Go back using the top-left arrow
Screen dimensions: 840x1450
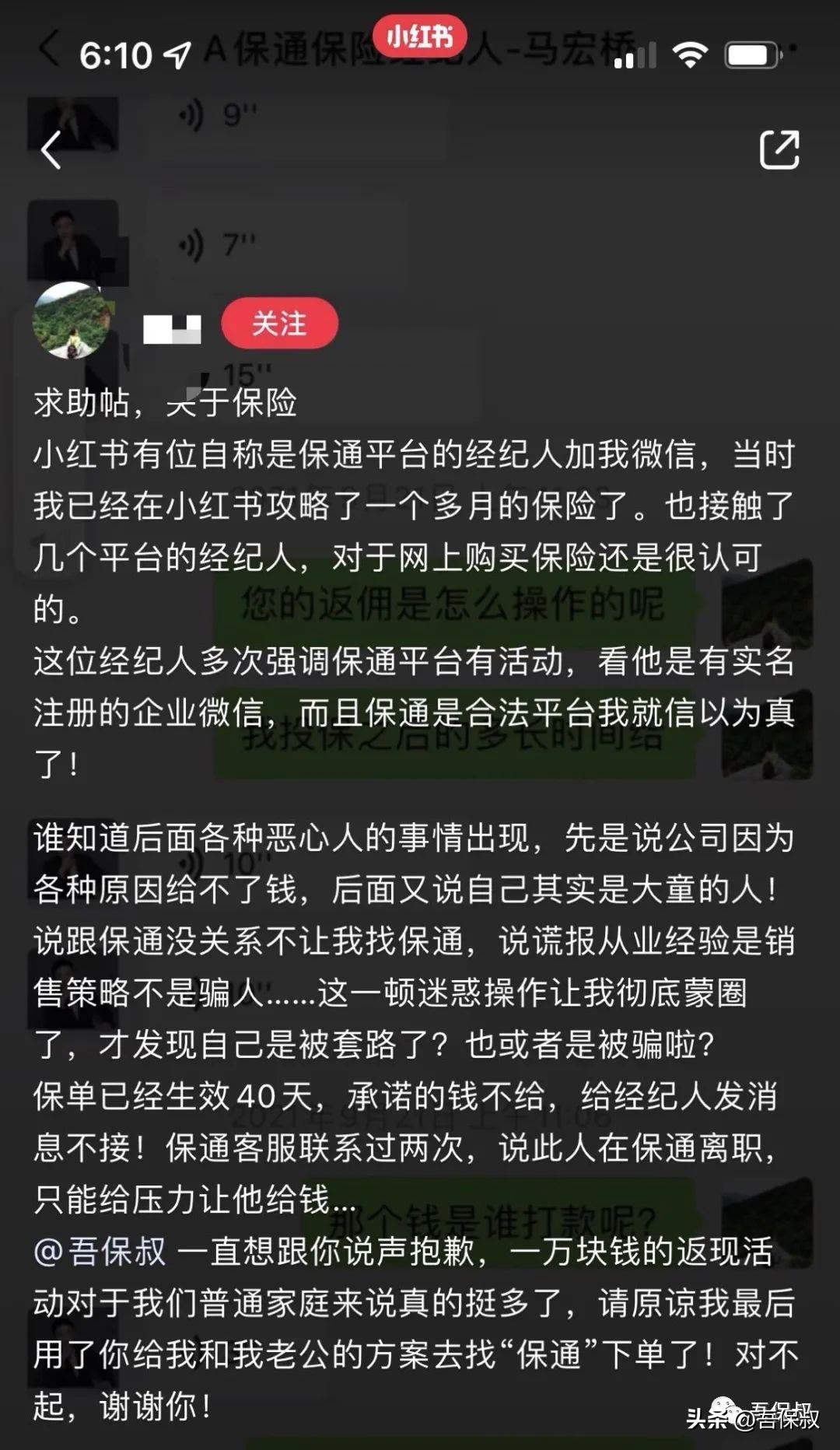[x=51, y=150]
